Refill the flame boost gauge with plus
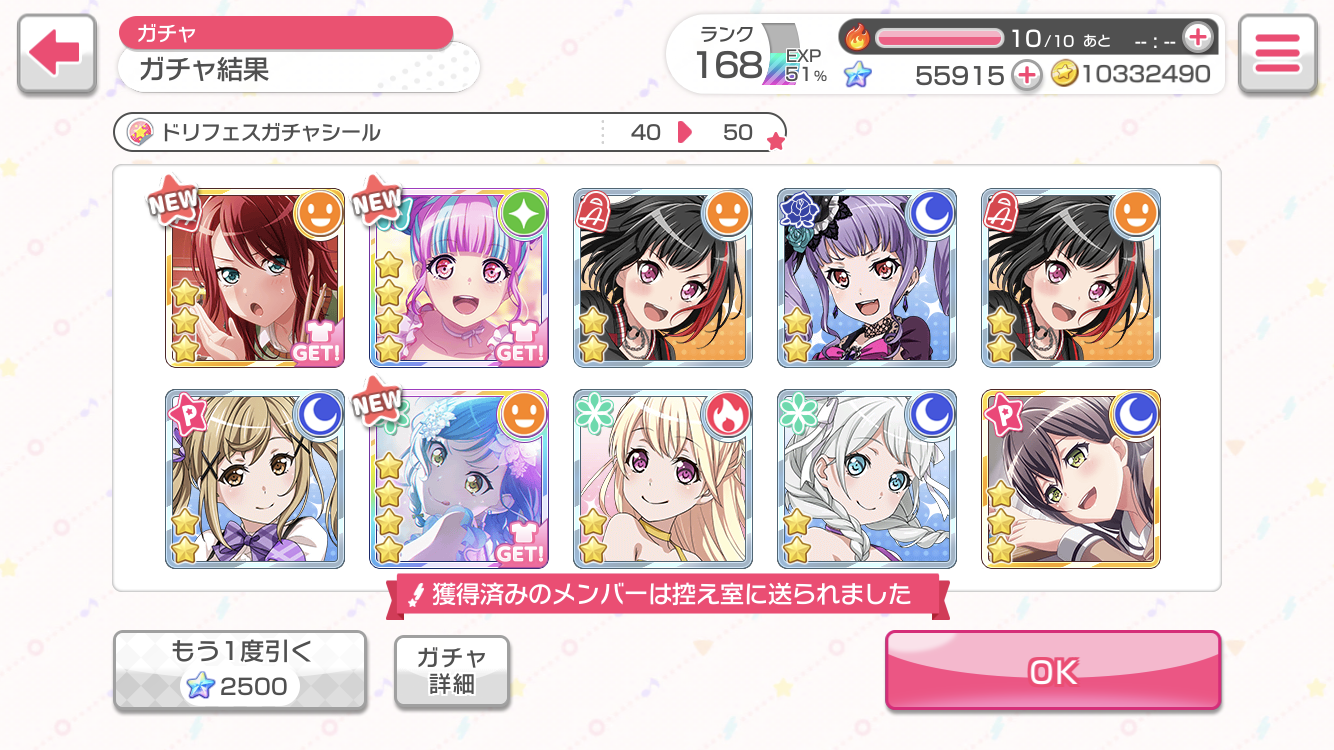Screen dimensions: 1334x750 coord(1196,38)
